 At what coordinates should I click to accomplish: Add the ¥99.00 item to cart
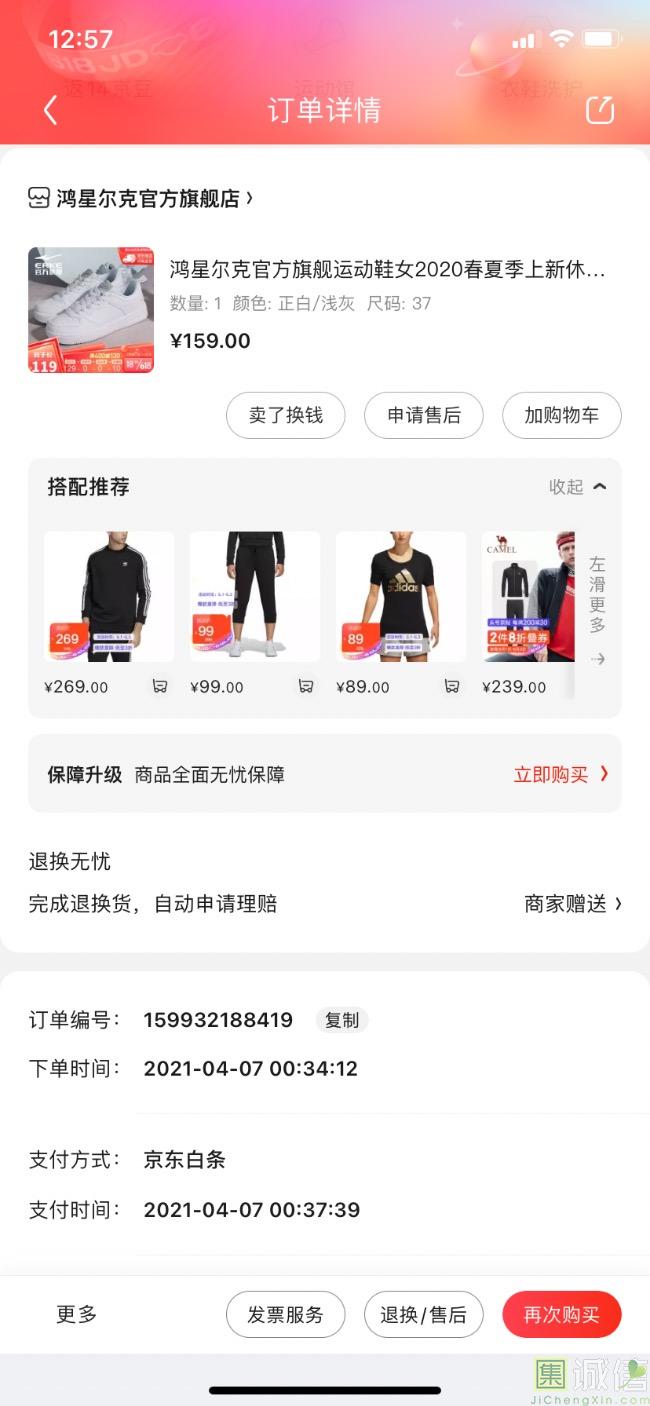[x=306, y=686]
